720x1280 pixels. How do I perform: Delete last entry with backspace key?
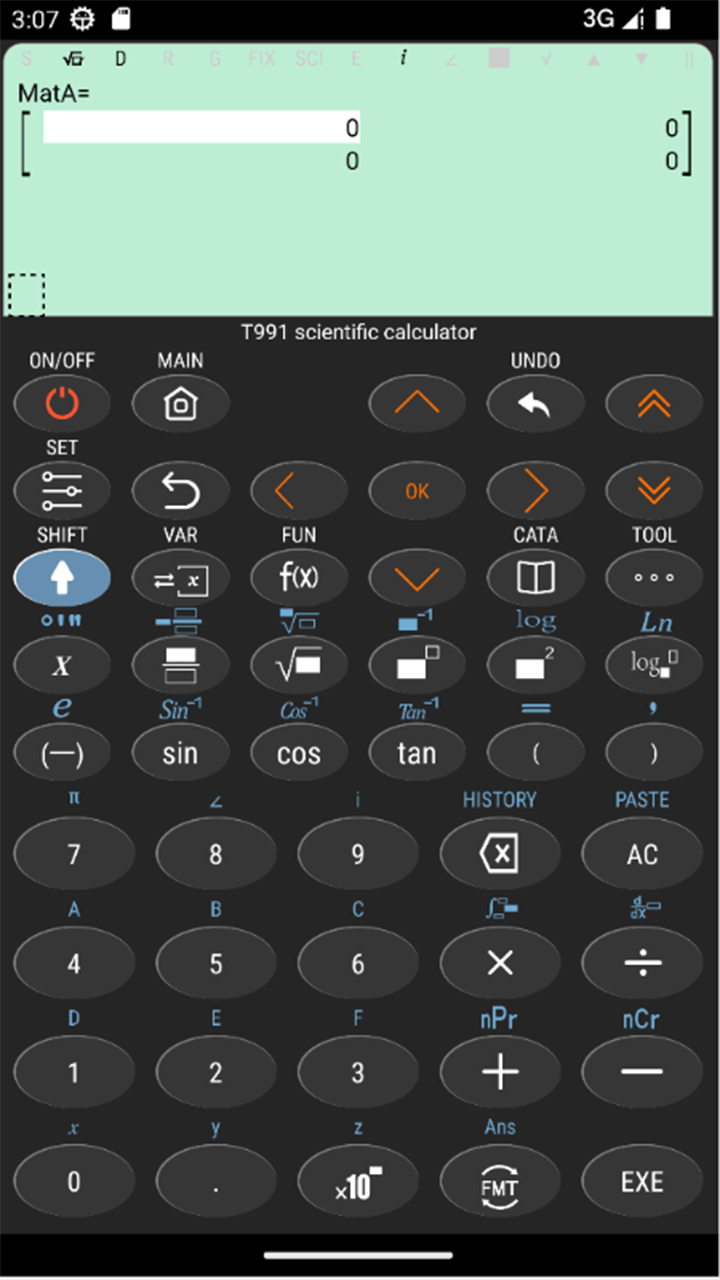click(x=499, y=854)
